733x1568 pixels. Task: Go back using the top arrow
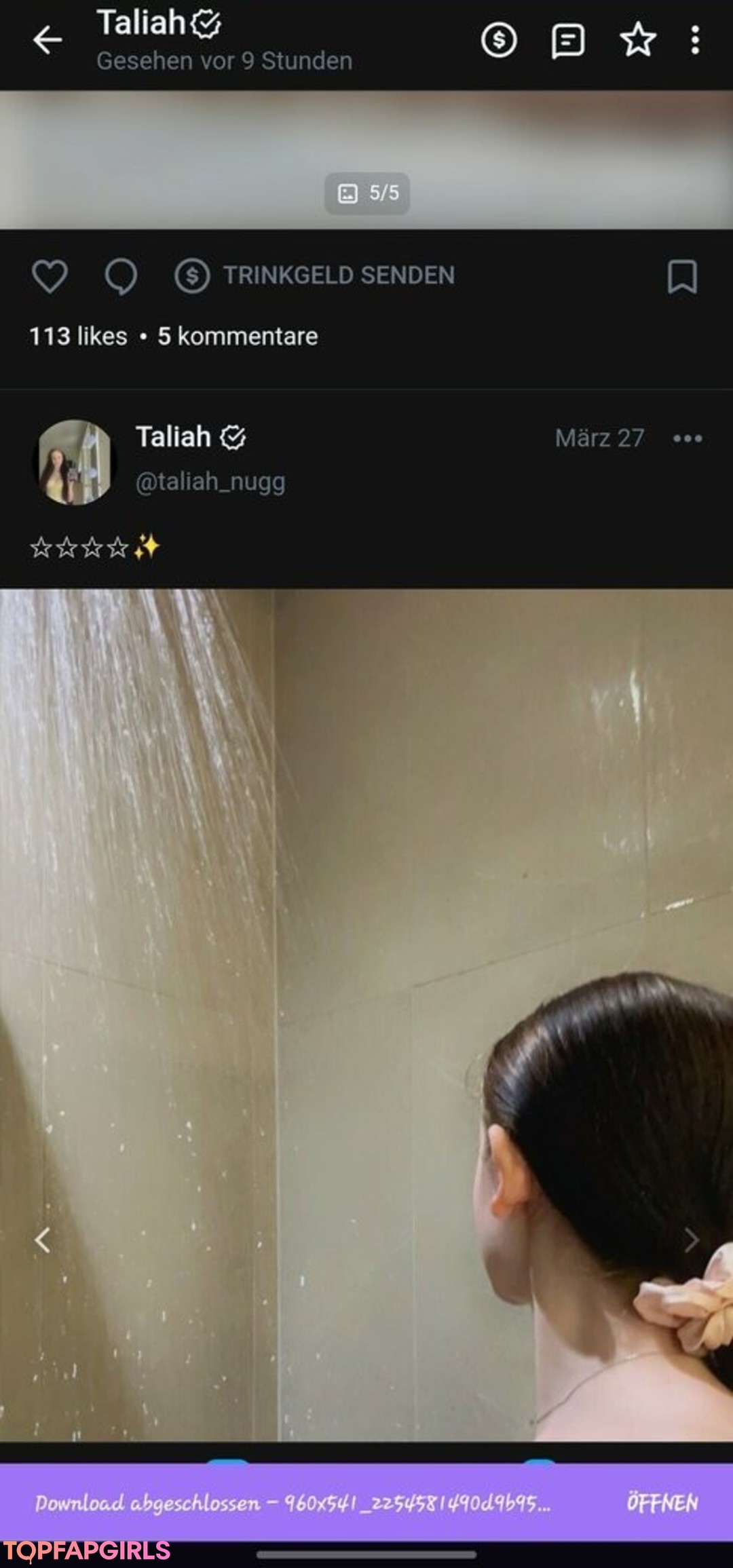48,41
